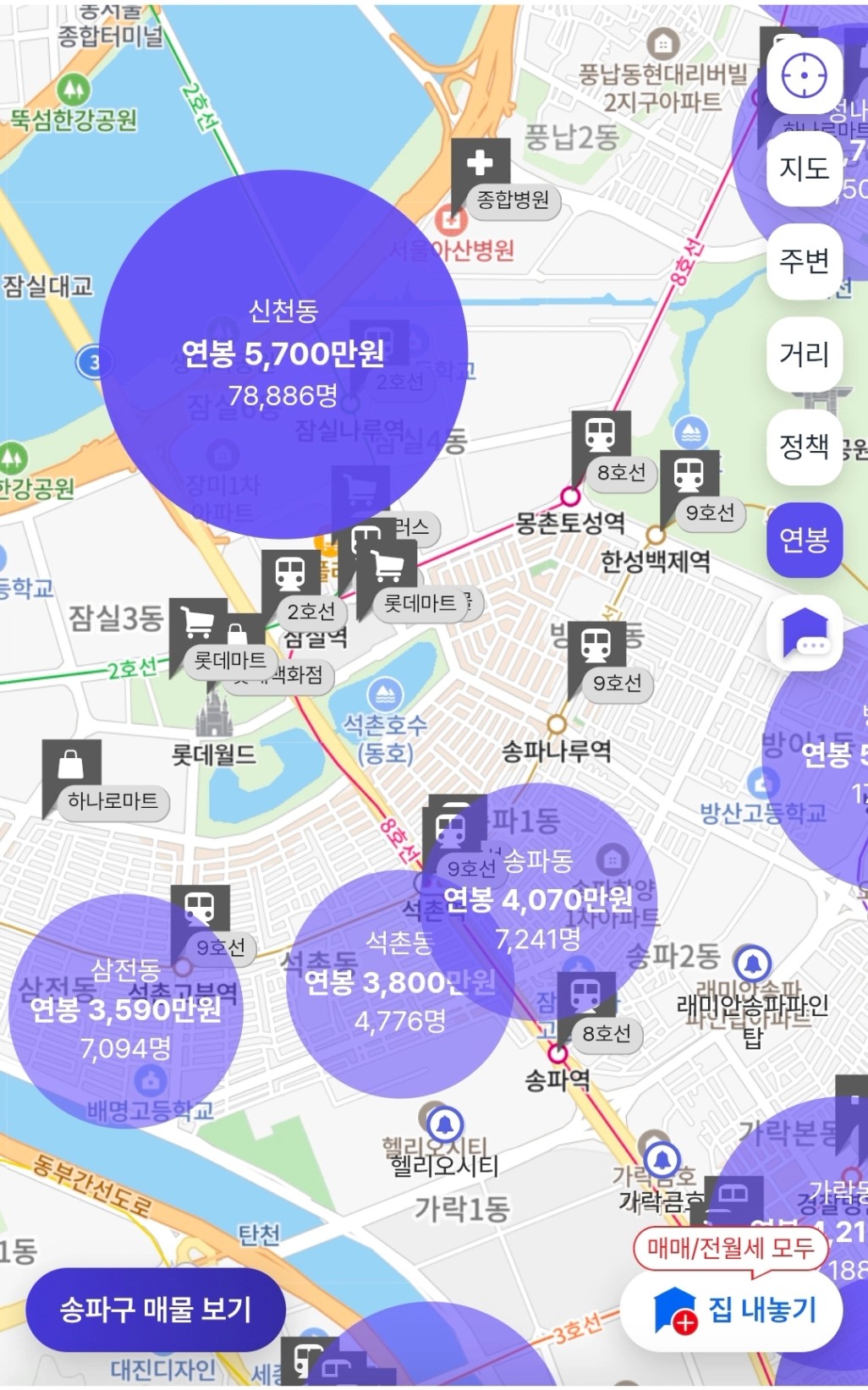Image resolution: width=868 pixels, height=1390 pixels.
Task: Select the 거리 option
Action: coord(804,354)
